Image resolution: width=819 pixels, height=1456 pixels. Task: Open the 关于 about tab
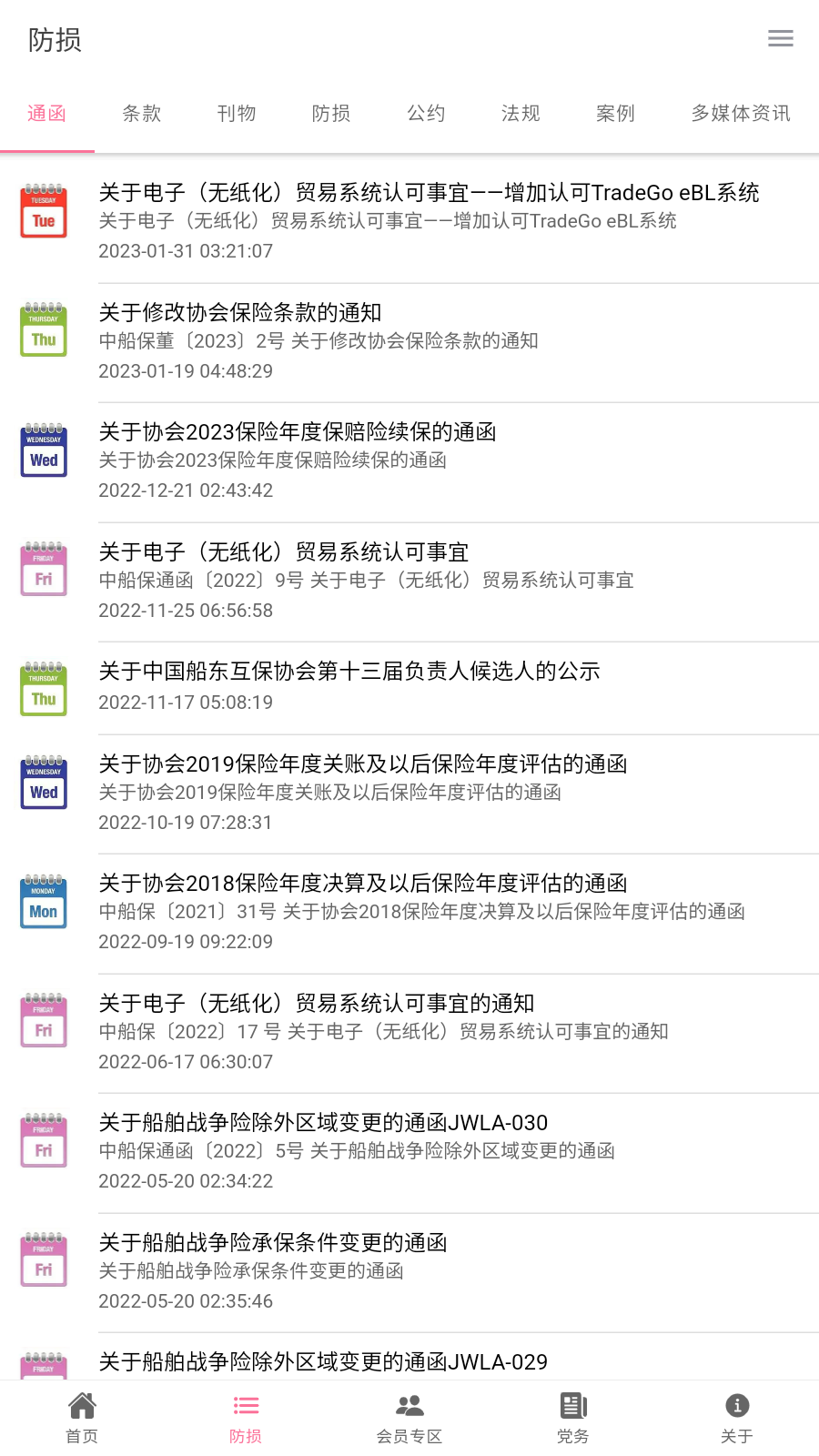point(736,1418)
